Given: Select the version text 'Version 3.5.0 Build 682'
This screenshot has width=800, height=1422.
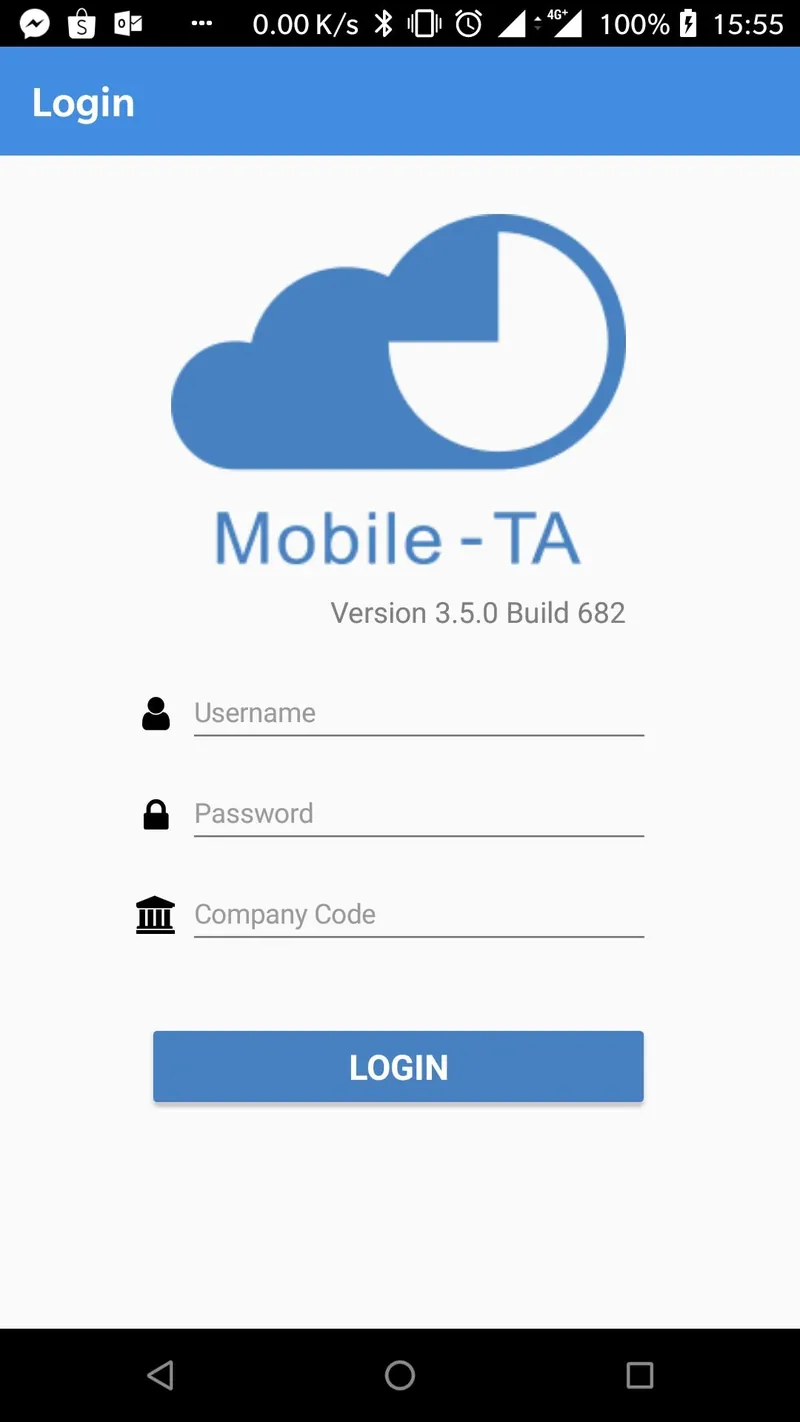Looking at the screenshot, I should point(478,612).
